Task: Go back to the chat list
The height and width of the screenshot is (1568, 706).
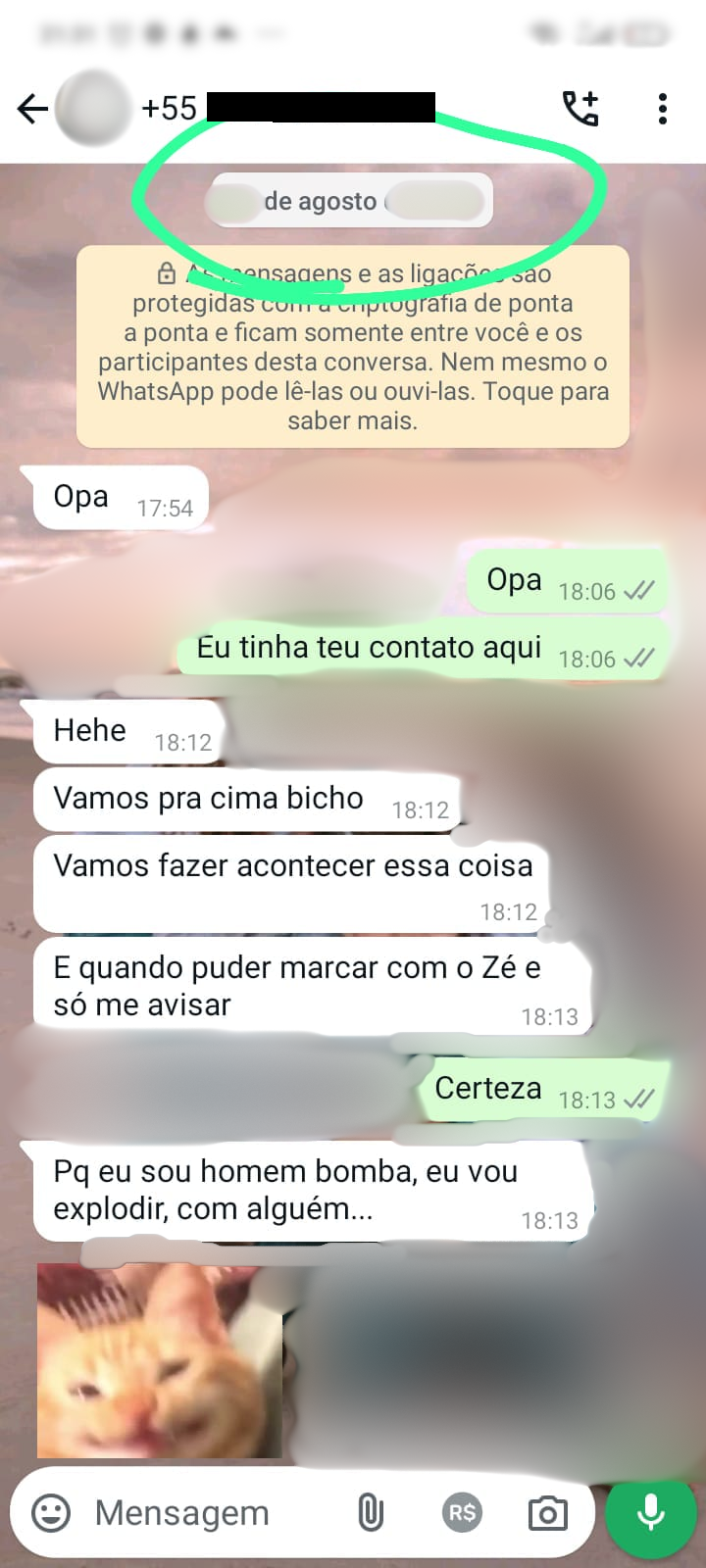Action: point(32,109)
